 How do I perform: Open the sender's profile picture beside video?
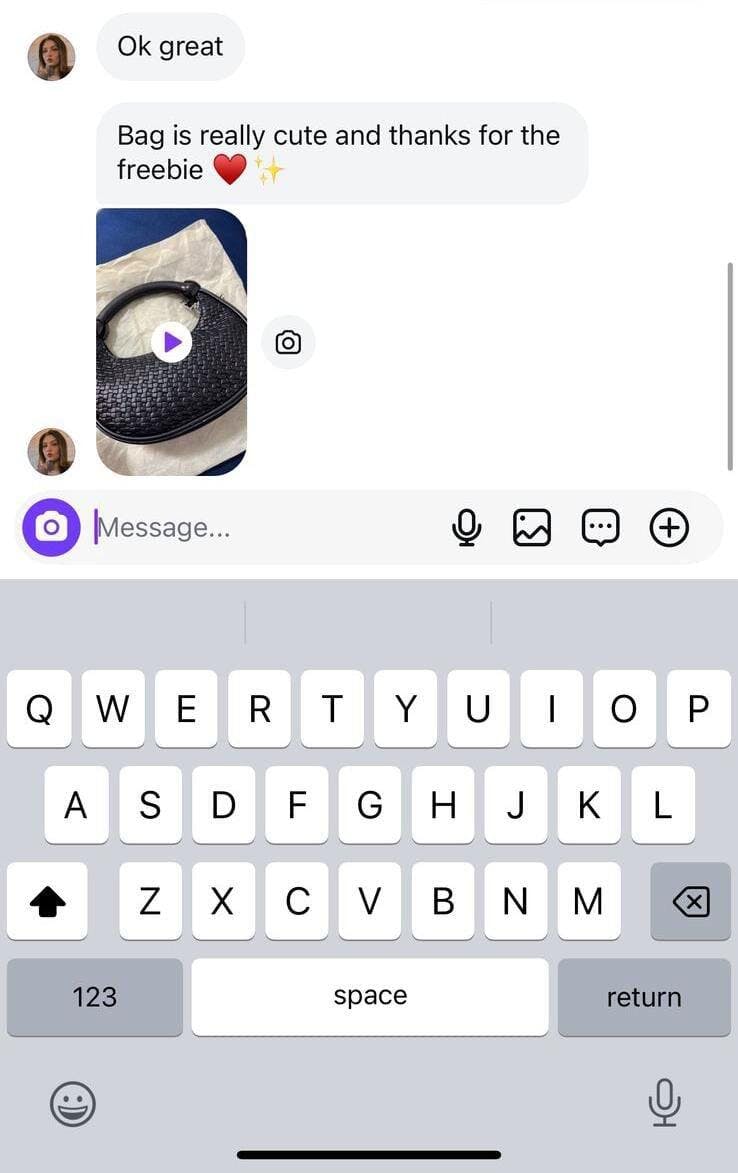point(51,451)
